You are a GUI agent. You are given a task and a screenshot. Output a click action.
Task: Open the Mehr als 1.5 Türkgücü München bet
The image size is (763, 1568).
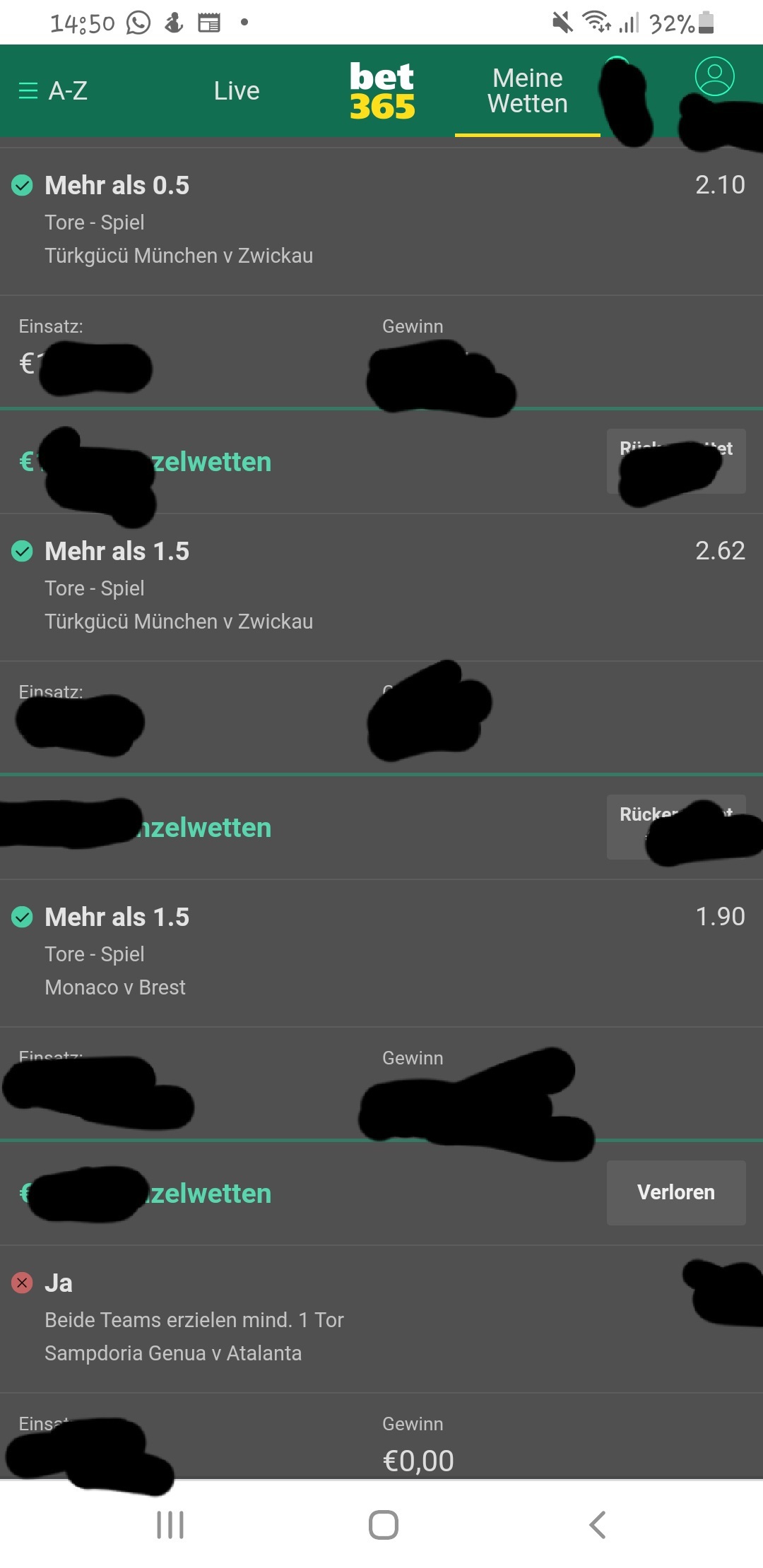pos(381,587)
